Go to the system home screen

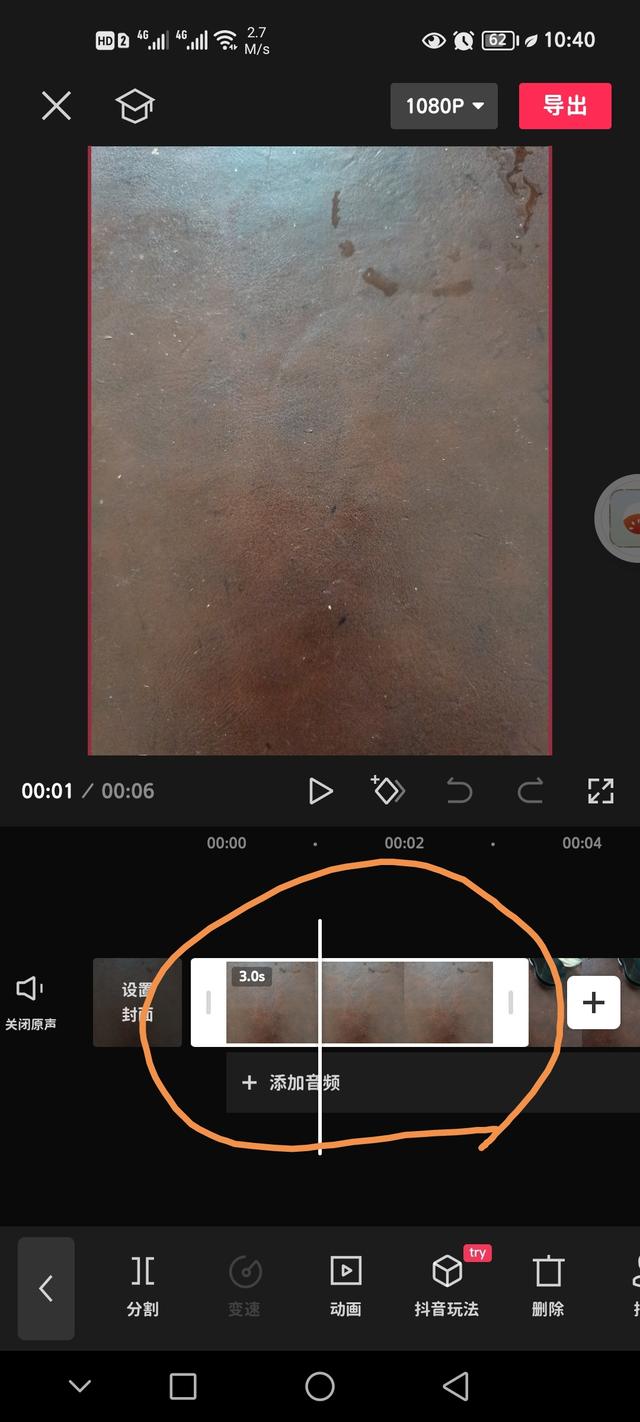(320, 1386)
